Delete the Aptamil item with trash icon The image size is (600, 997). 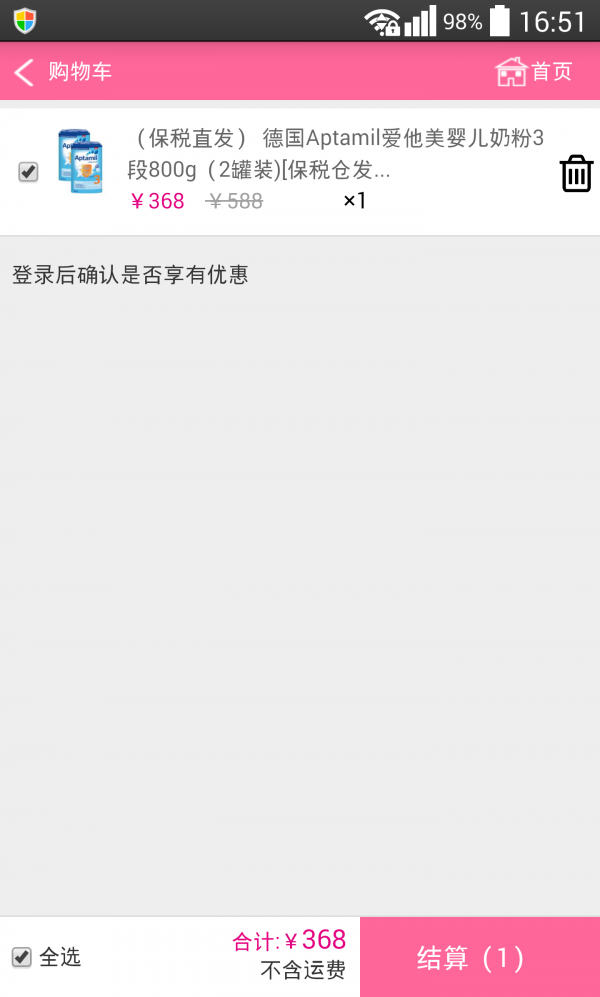(x=576, y=173)
